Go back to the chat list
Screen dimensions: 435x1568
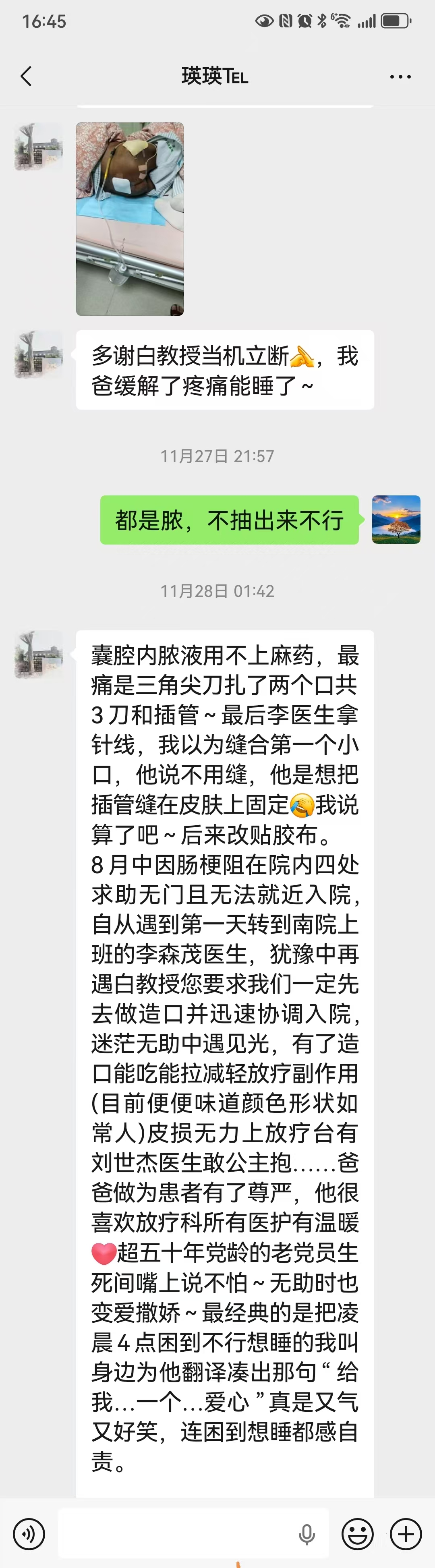pyautogui.click(x=25, y=77)
